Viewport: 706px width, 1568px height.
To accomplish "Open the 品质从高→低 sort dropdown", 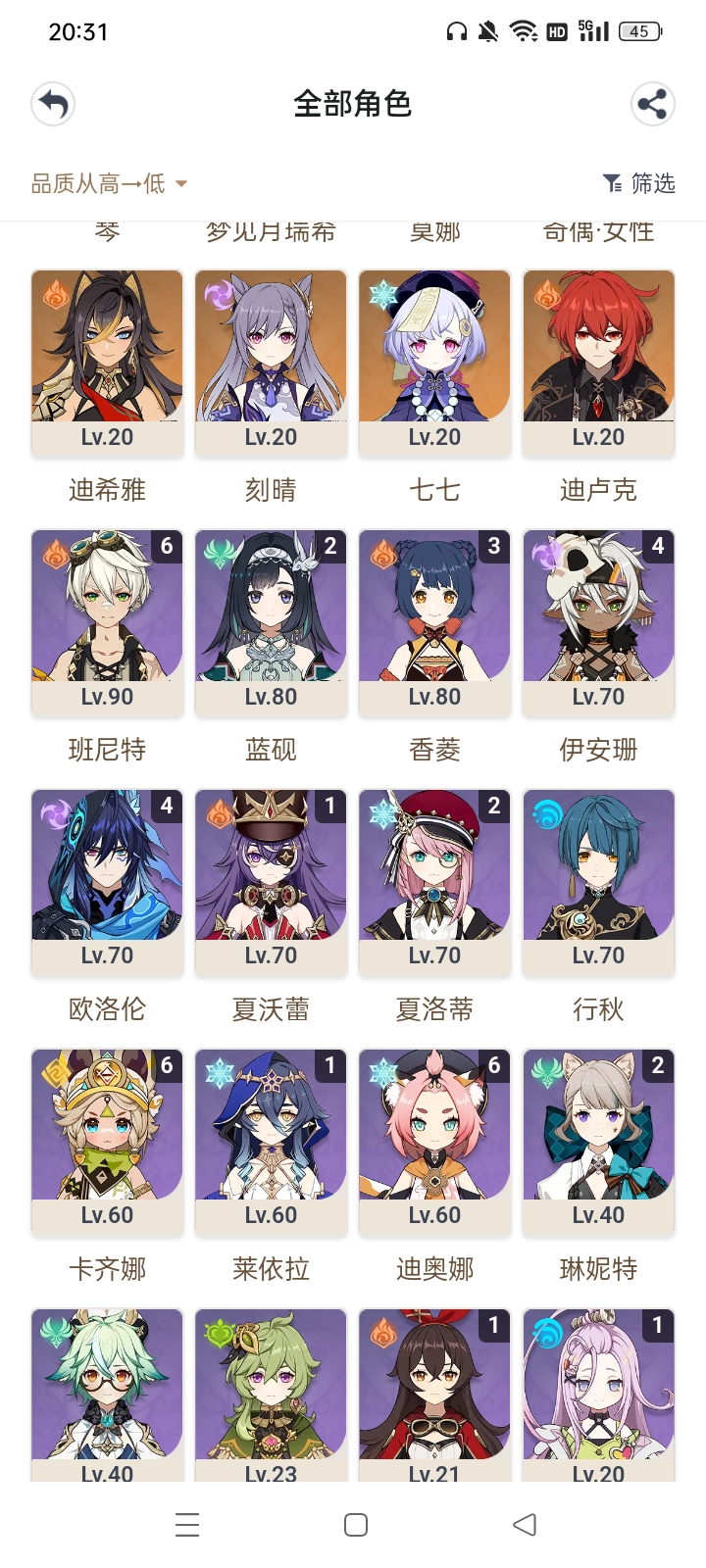I will tap(109, 183).
